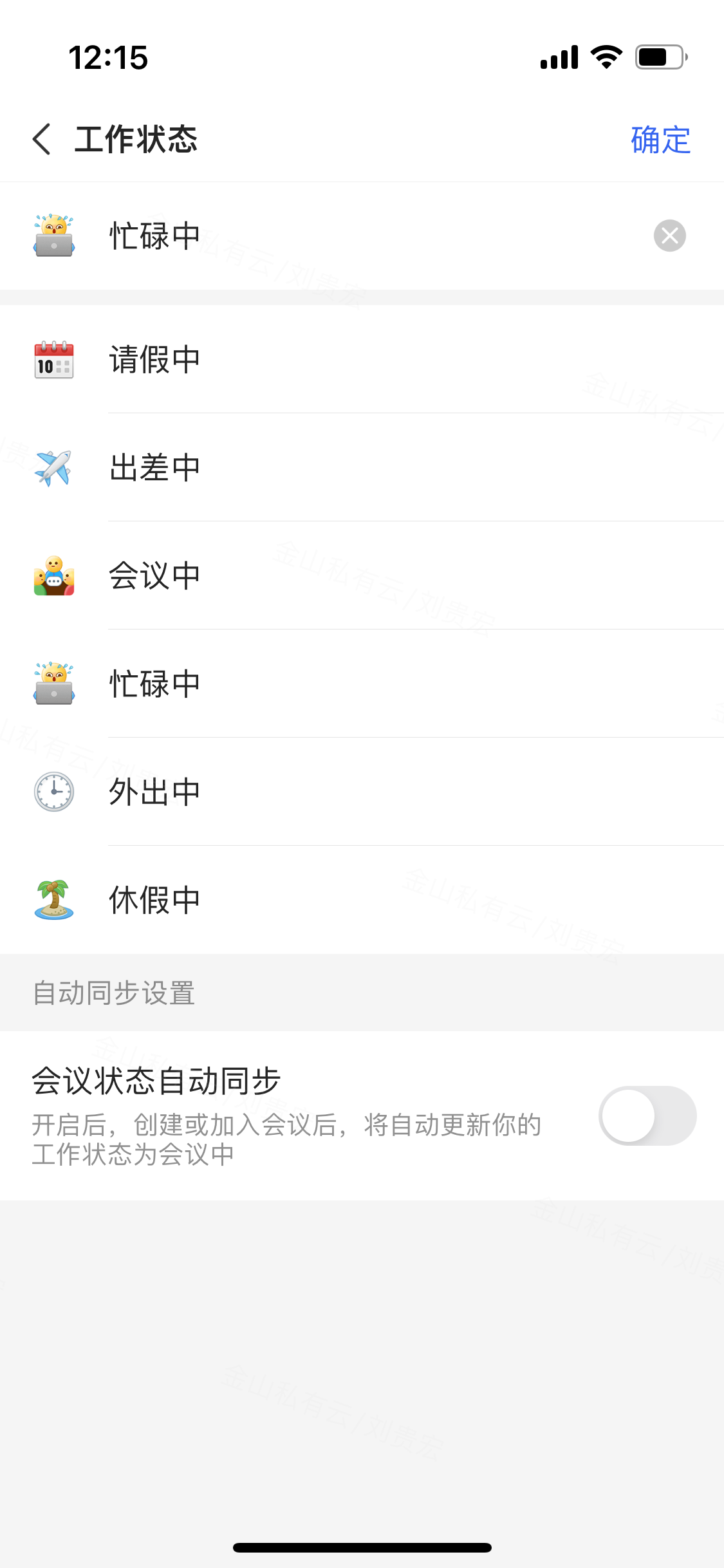This screenshot has height=1568, width=724.
Task: Clear the current 忙碌中 status
Action: [669, 236]
